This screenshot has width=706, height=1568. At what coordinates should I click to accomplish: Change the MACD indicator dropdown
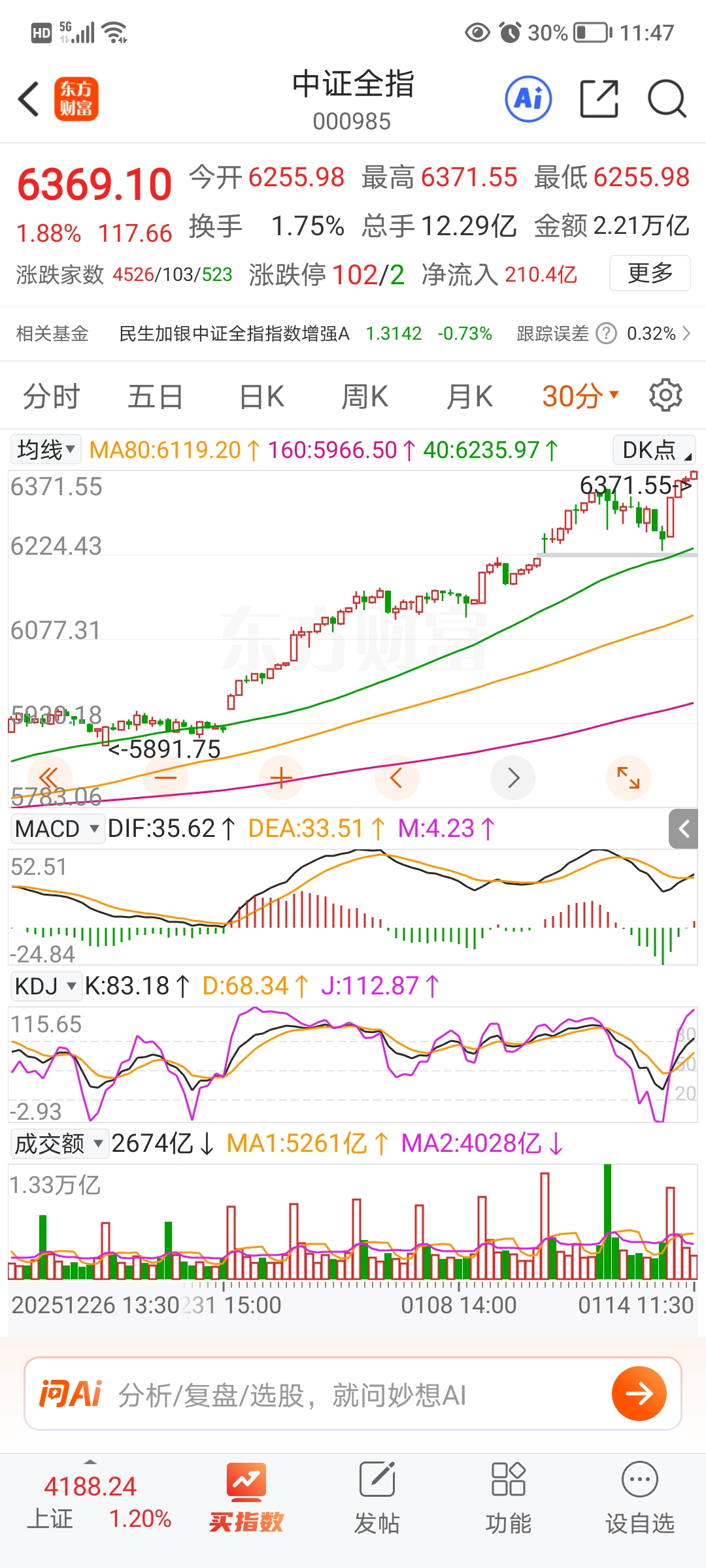(57, 828)
